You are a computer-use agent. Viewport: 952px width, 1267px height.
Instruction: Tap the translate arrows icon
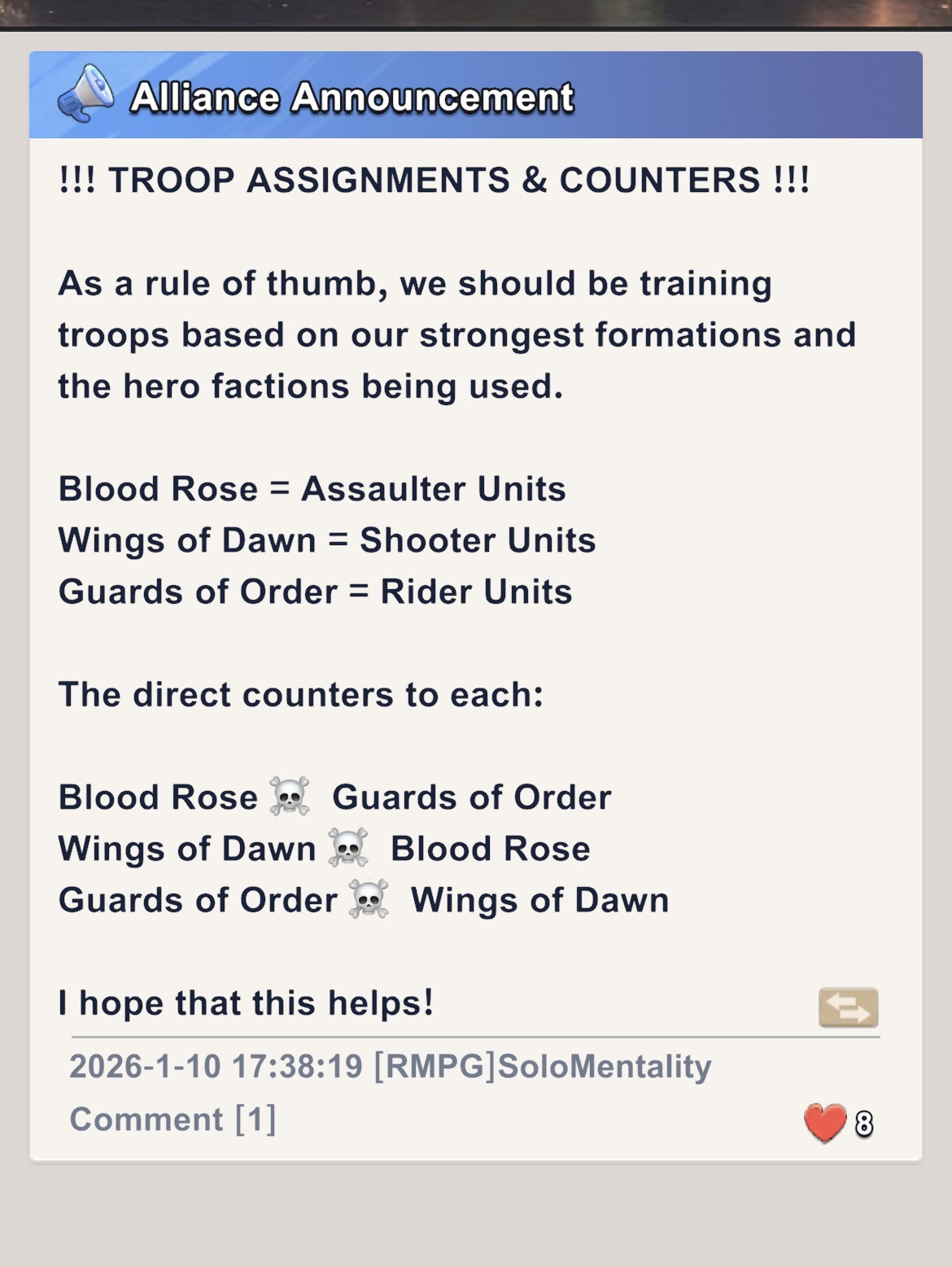pos(848,1008)
